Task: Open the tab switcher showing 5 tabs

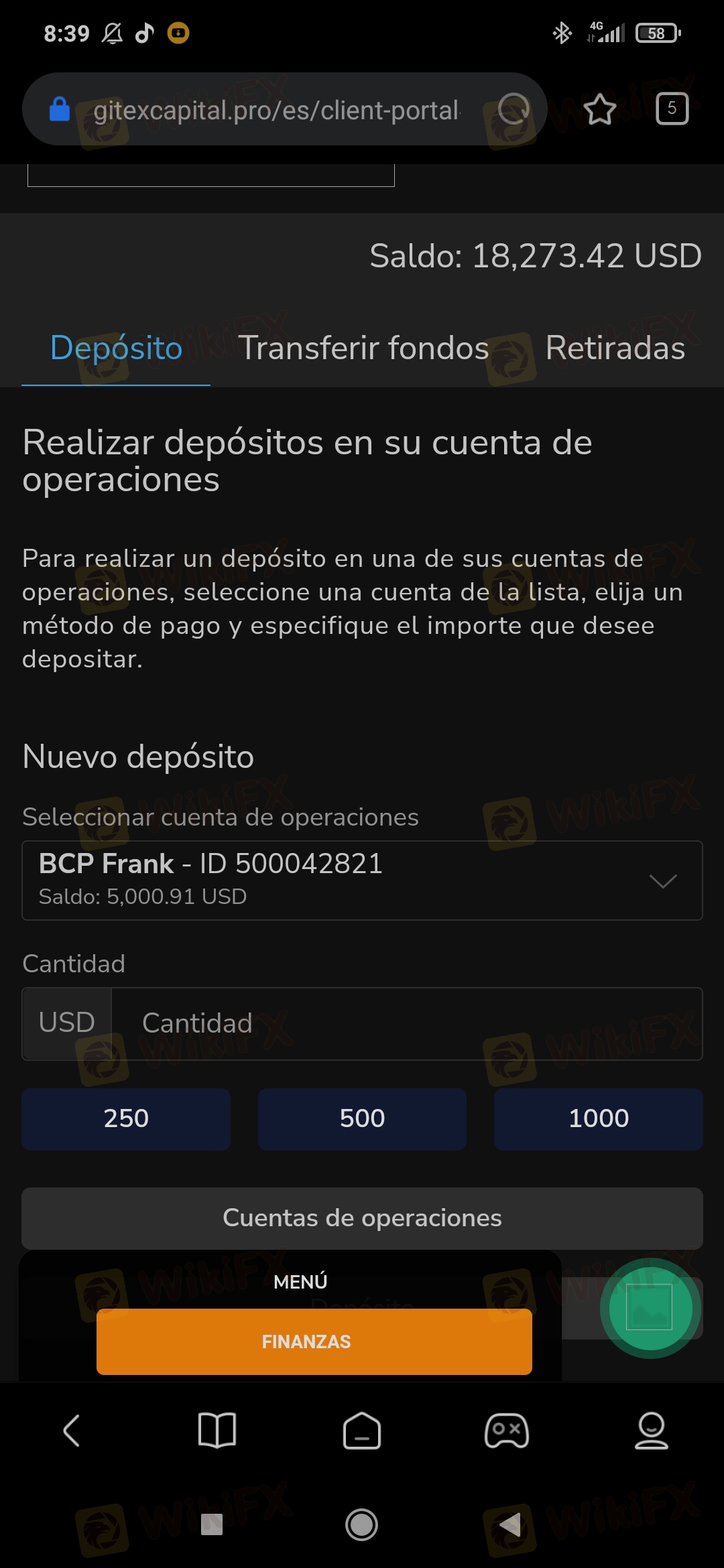Action: 672,109
